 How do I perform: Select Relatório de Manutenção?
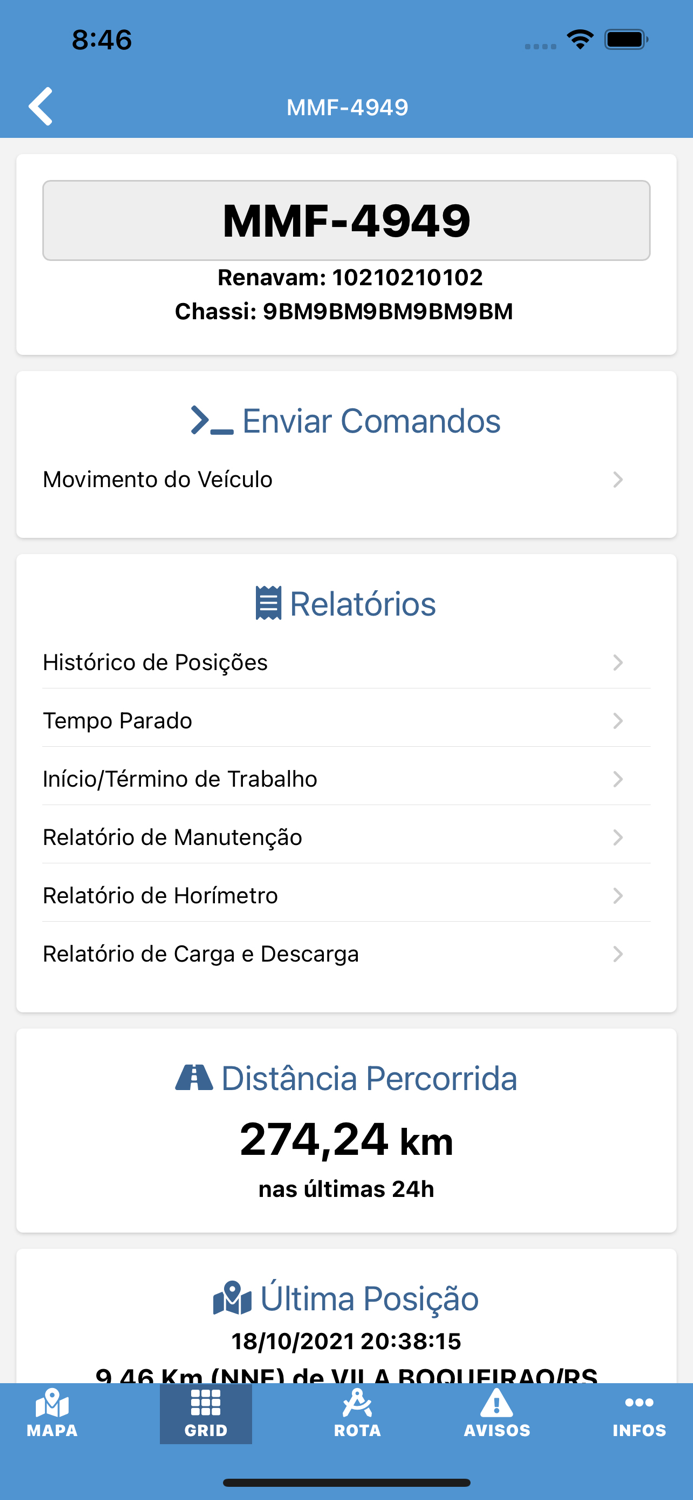346,837
